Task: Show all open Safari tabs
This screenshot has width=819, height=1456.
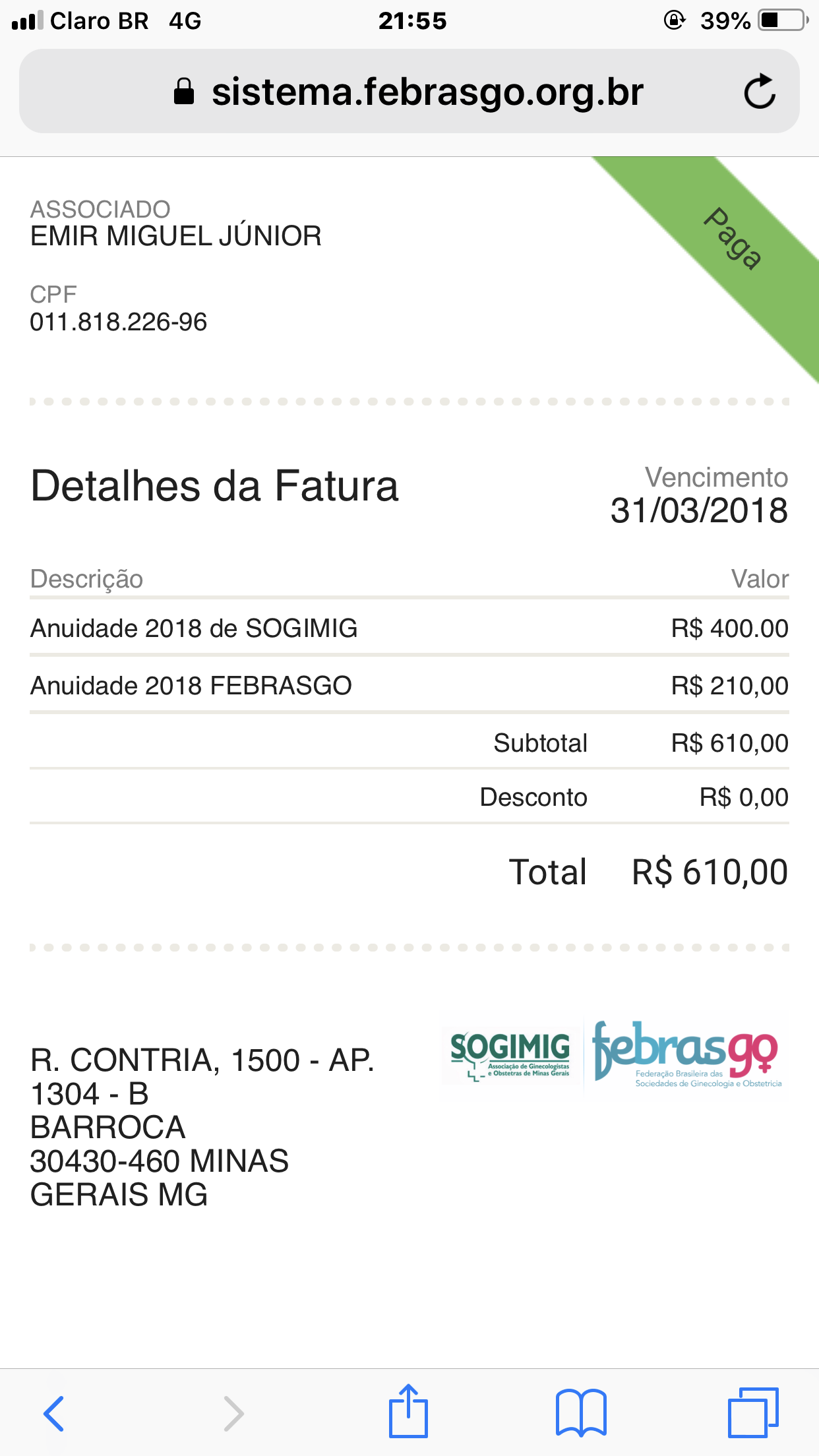Action: pos(753,1413)
